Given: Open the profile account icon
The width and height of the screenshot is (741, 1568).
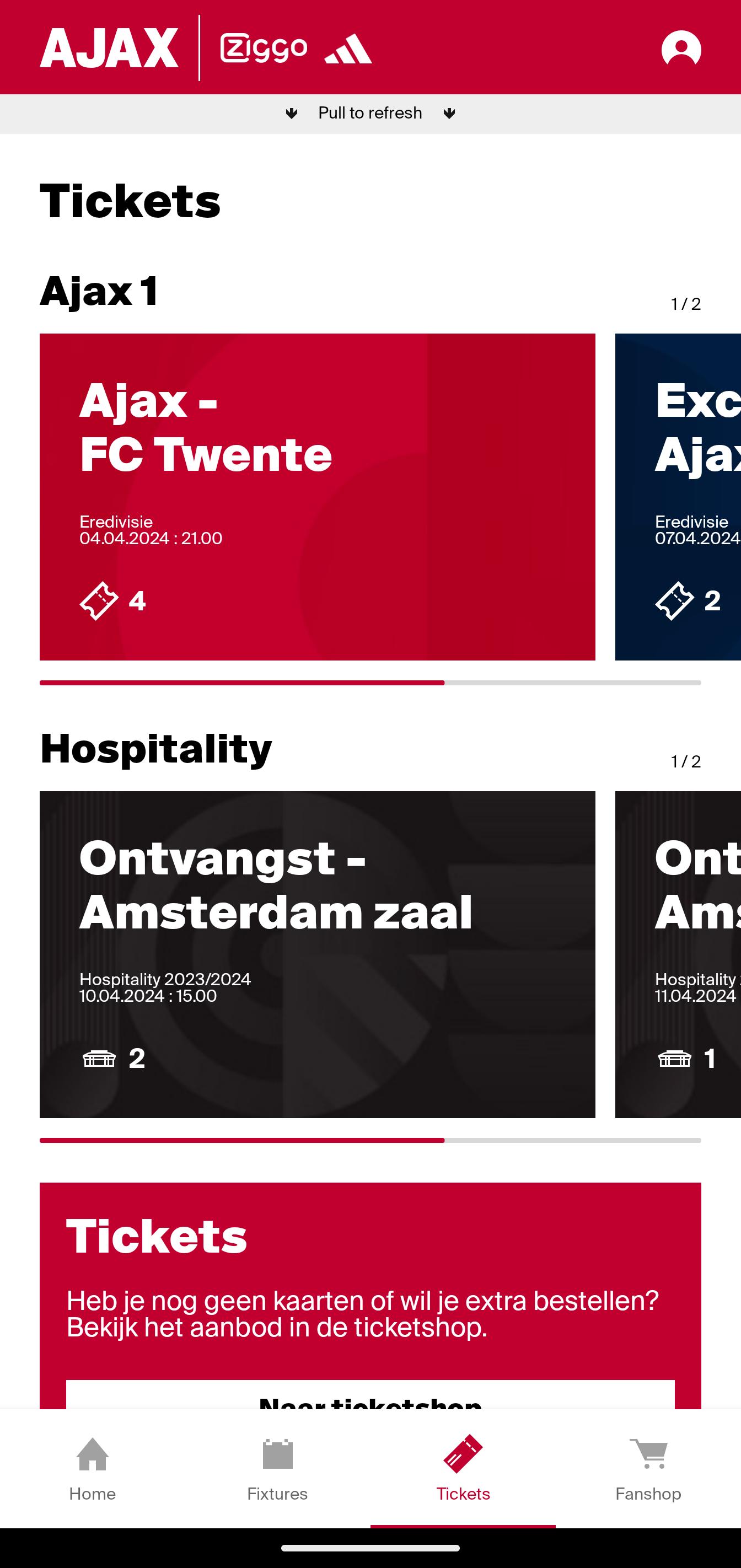Looking at the screenshot, I should [x=681, y=48].
